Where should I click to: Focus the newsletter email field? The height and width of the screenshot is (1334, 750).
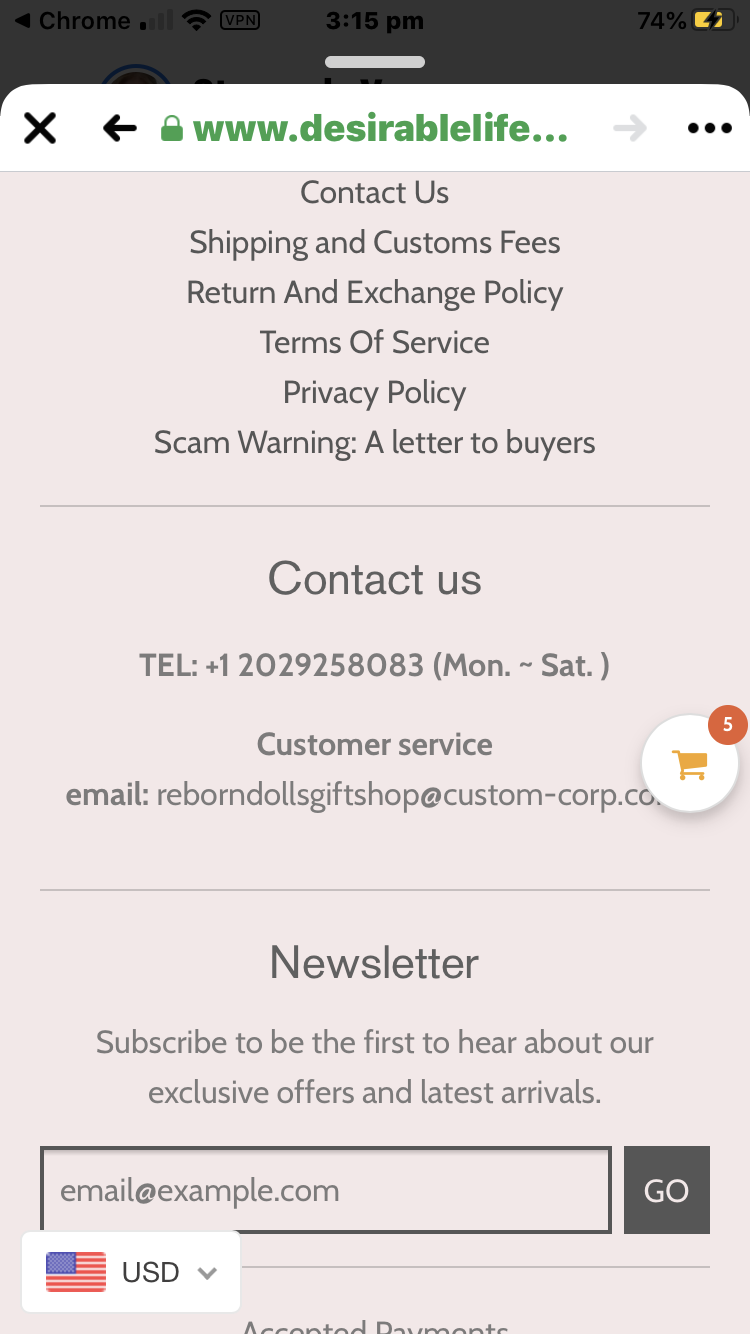[325, 1190]
